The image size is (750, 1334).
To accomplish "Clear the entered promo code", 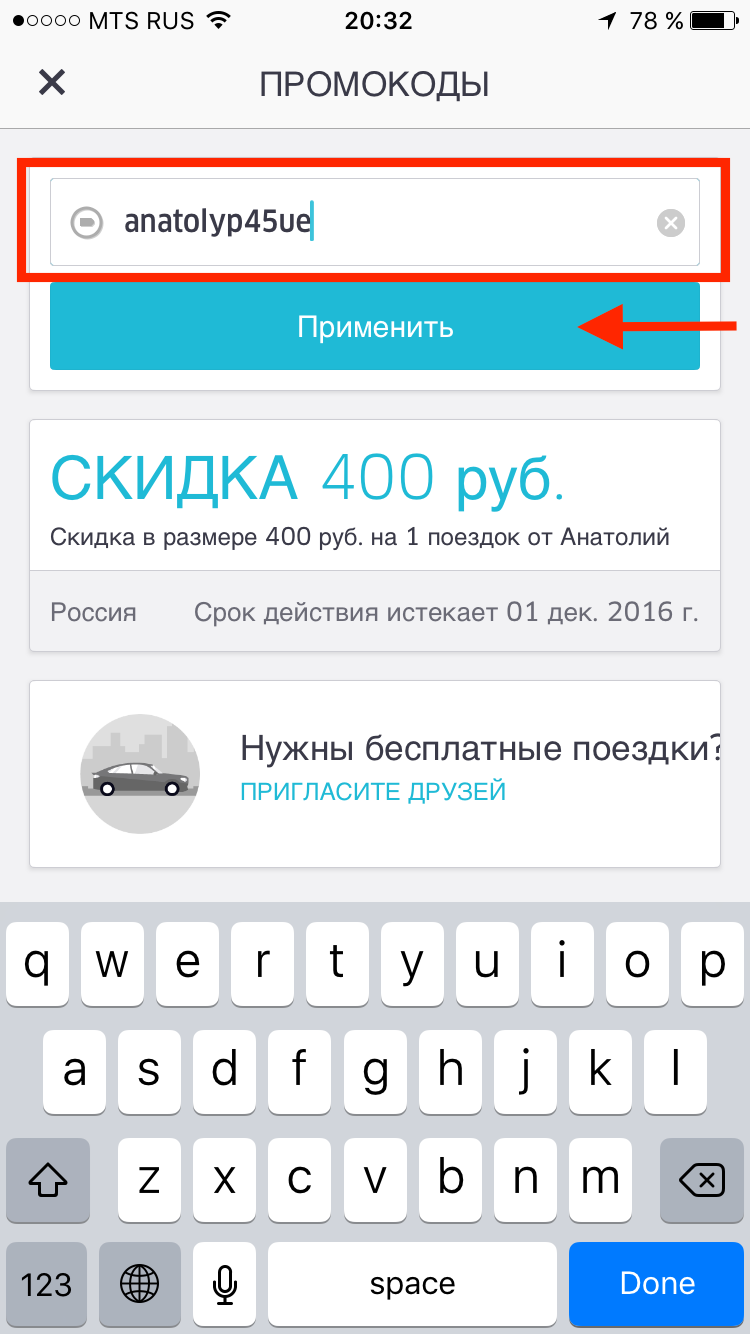I will tap(671, 223).
